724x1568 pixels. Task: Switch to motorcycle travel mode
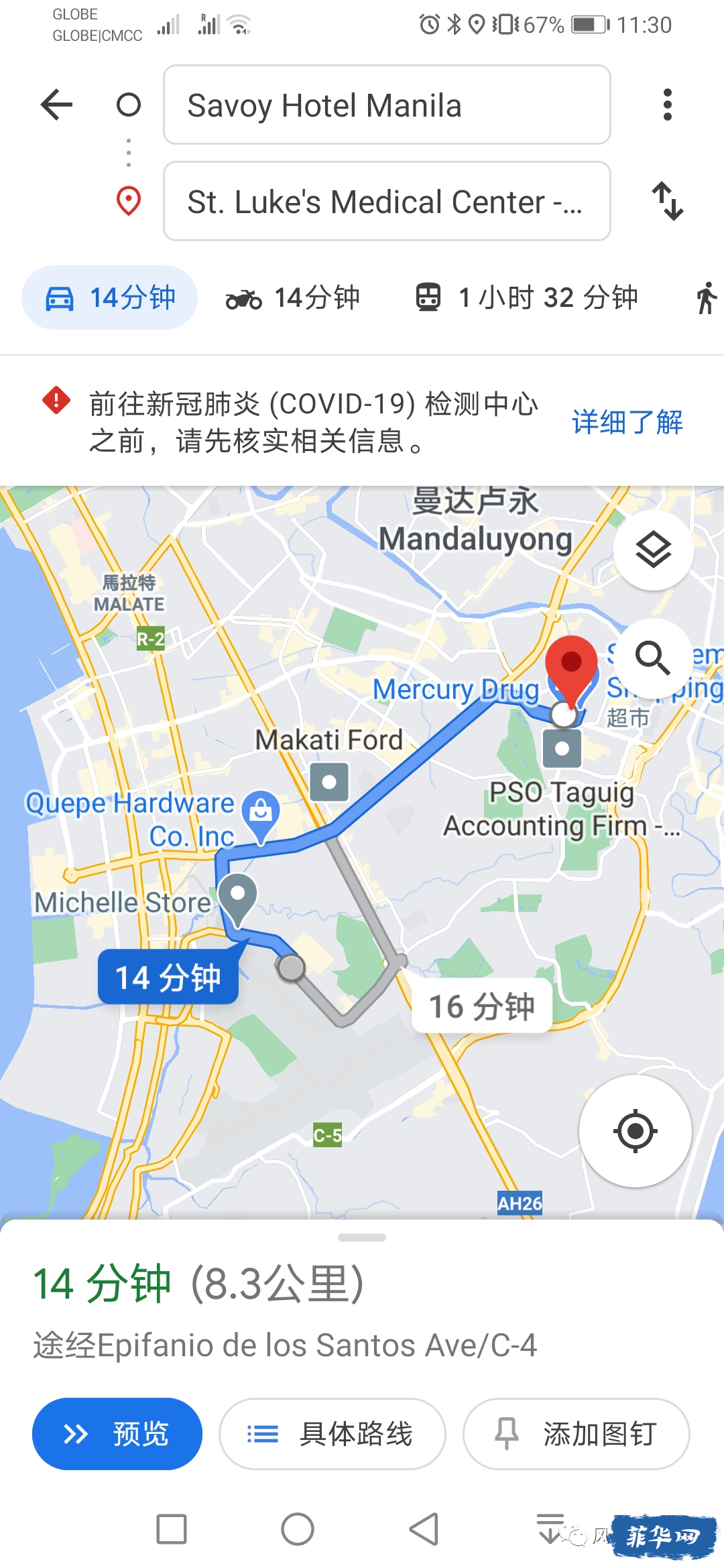[x=293, y=298]
